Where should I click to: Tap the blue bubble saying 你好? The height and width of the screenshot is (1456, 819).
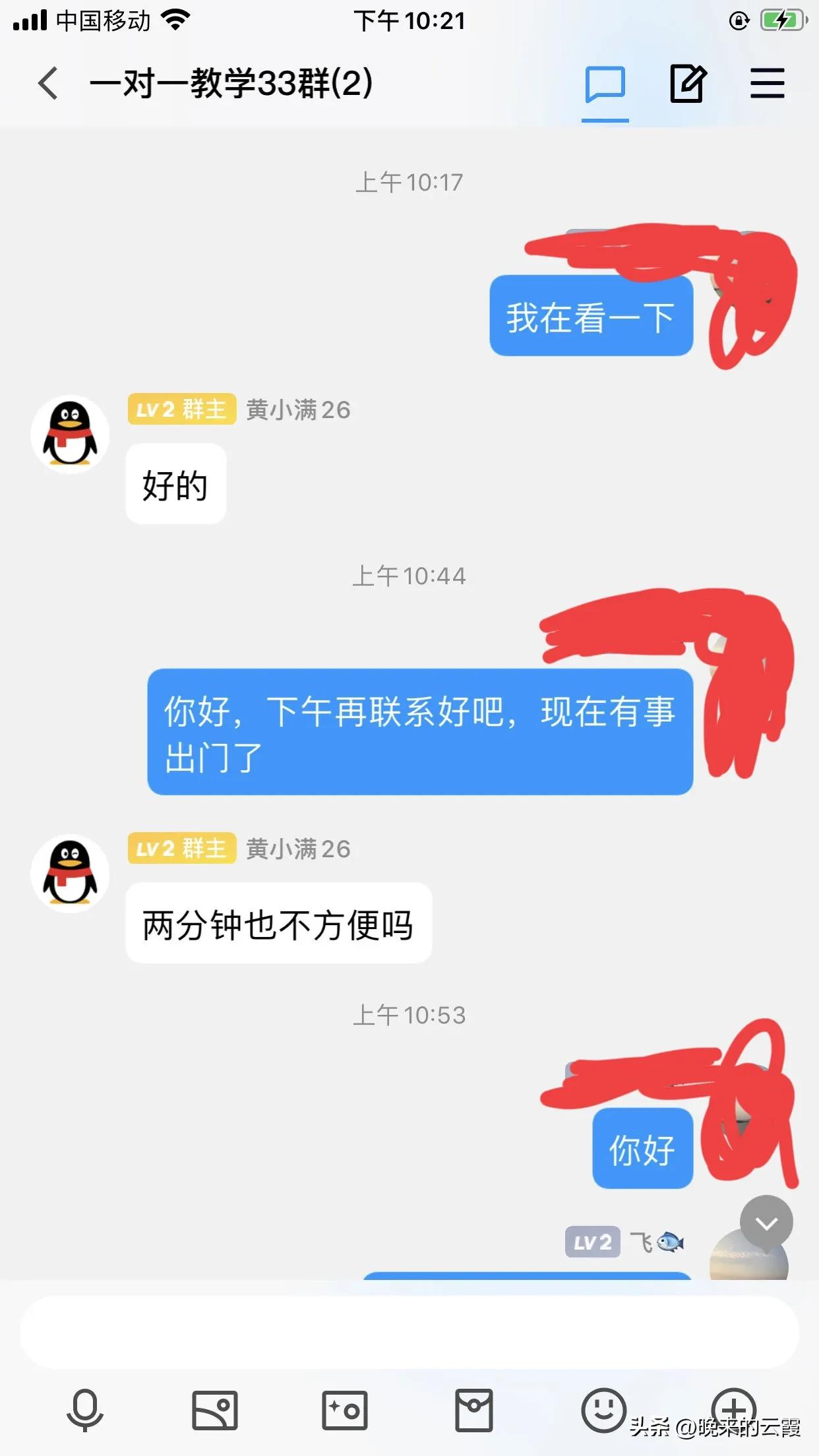point(641,1148)
